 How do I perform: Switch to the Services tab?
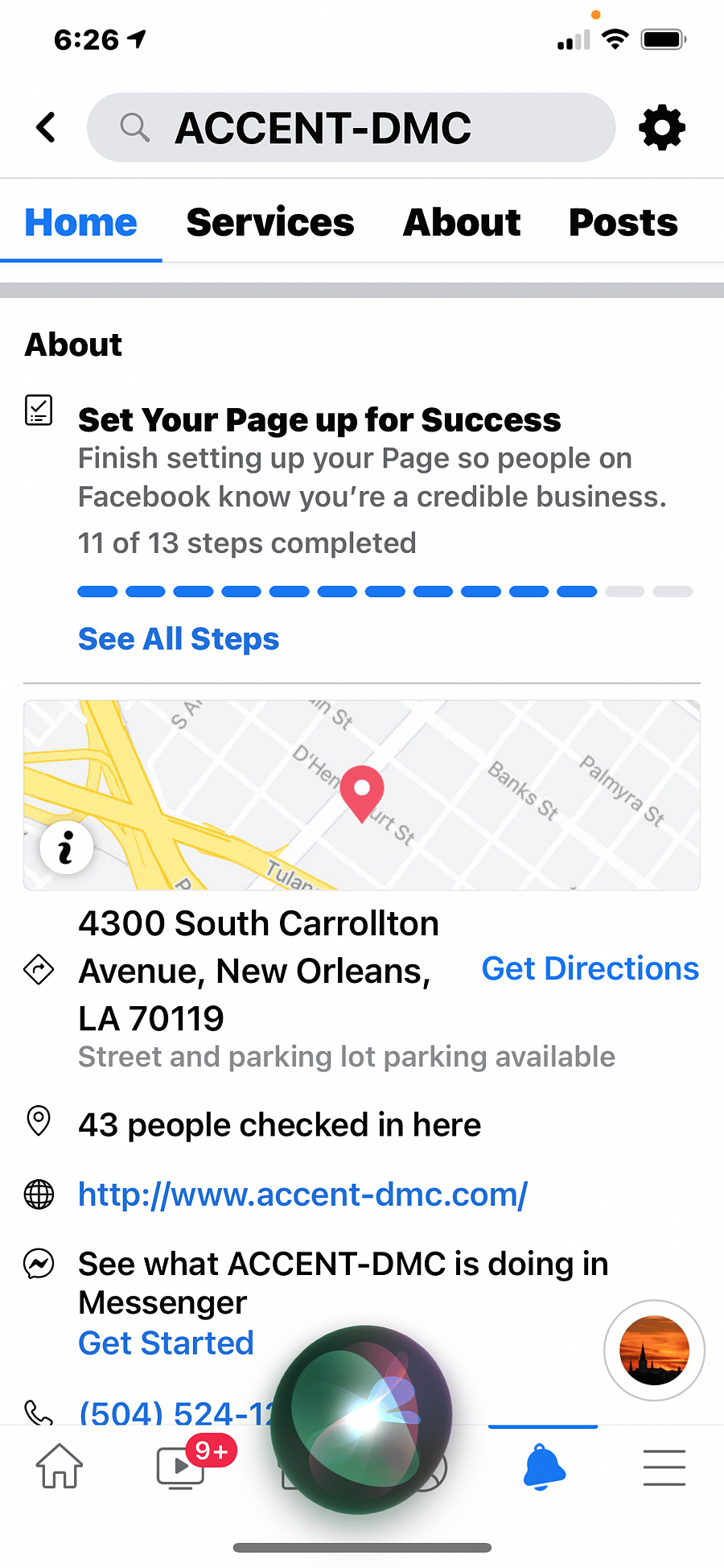pos(270,222)
